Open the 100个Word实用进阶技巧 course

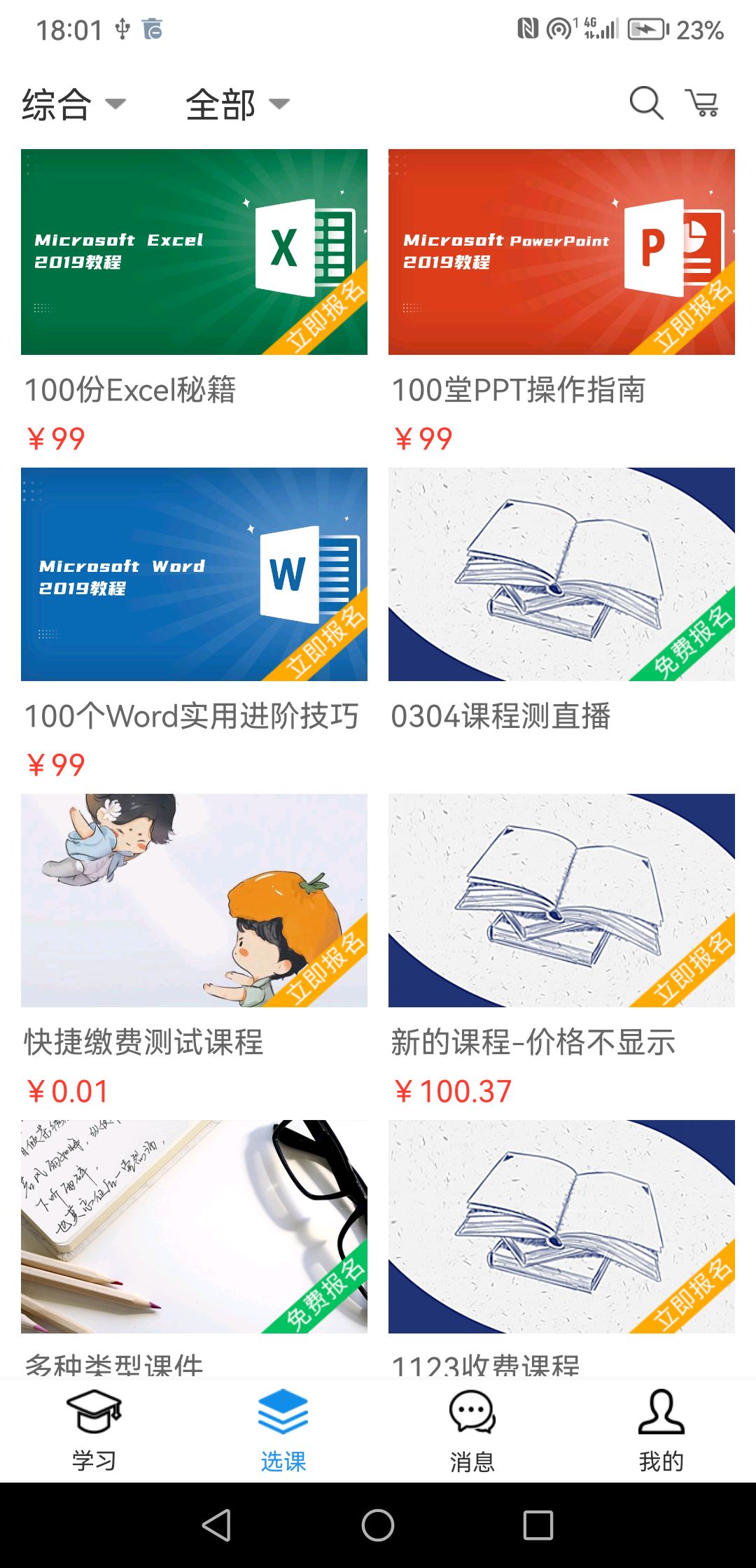[x=194, y=574]
